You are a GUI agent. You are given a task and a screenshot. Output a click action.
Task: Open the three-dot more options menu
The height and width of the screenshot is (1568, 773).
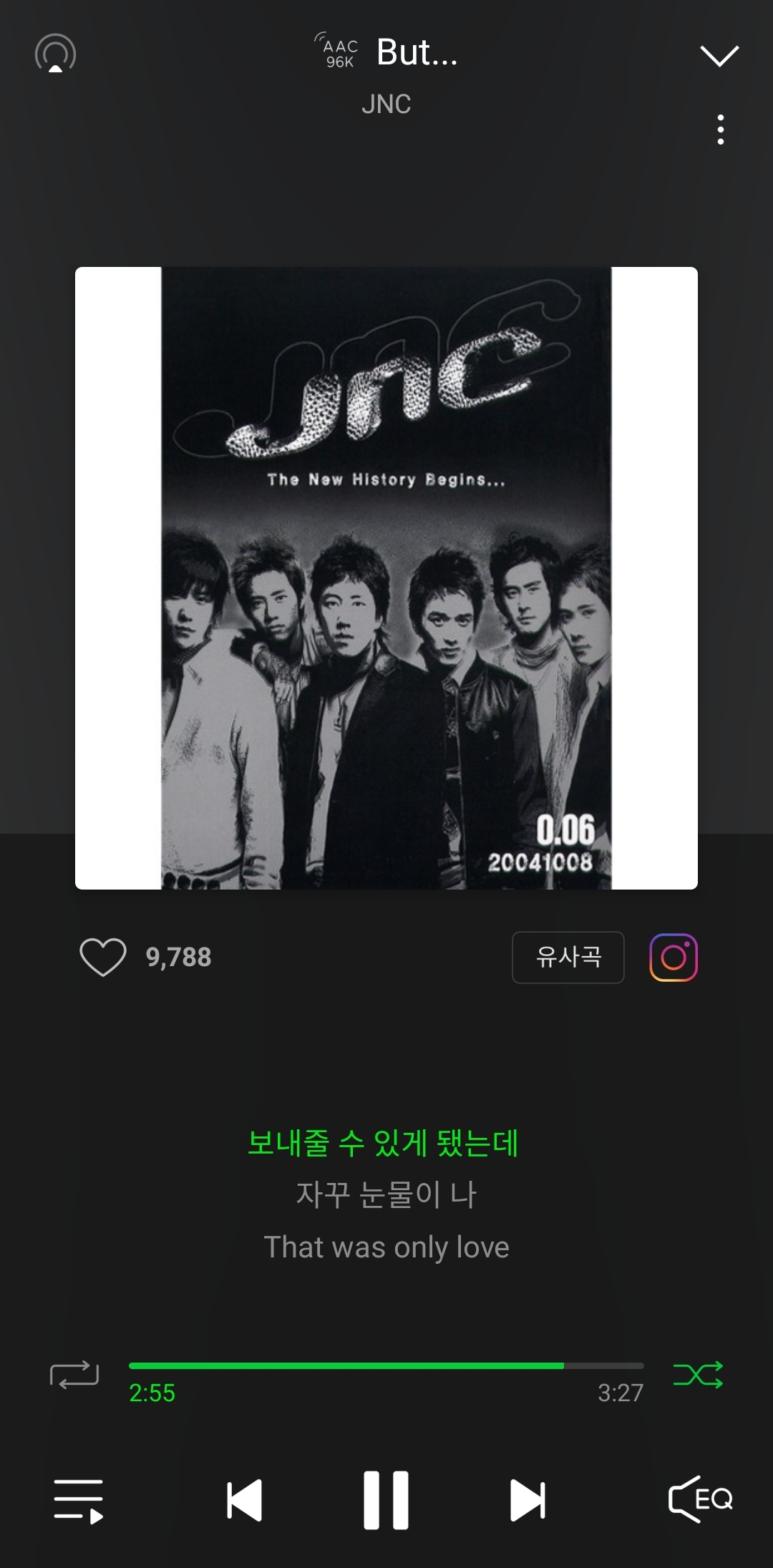721,130
